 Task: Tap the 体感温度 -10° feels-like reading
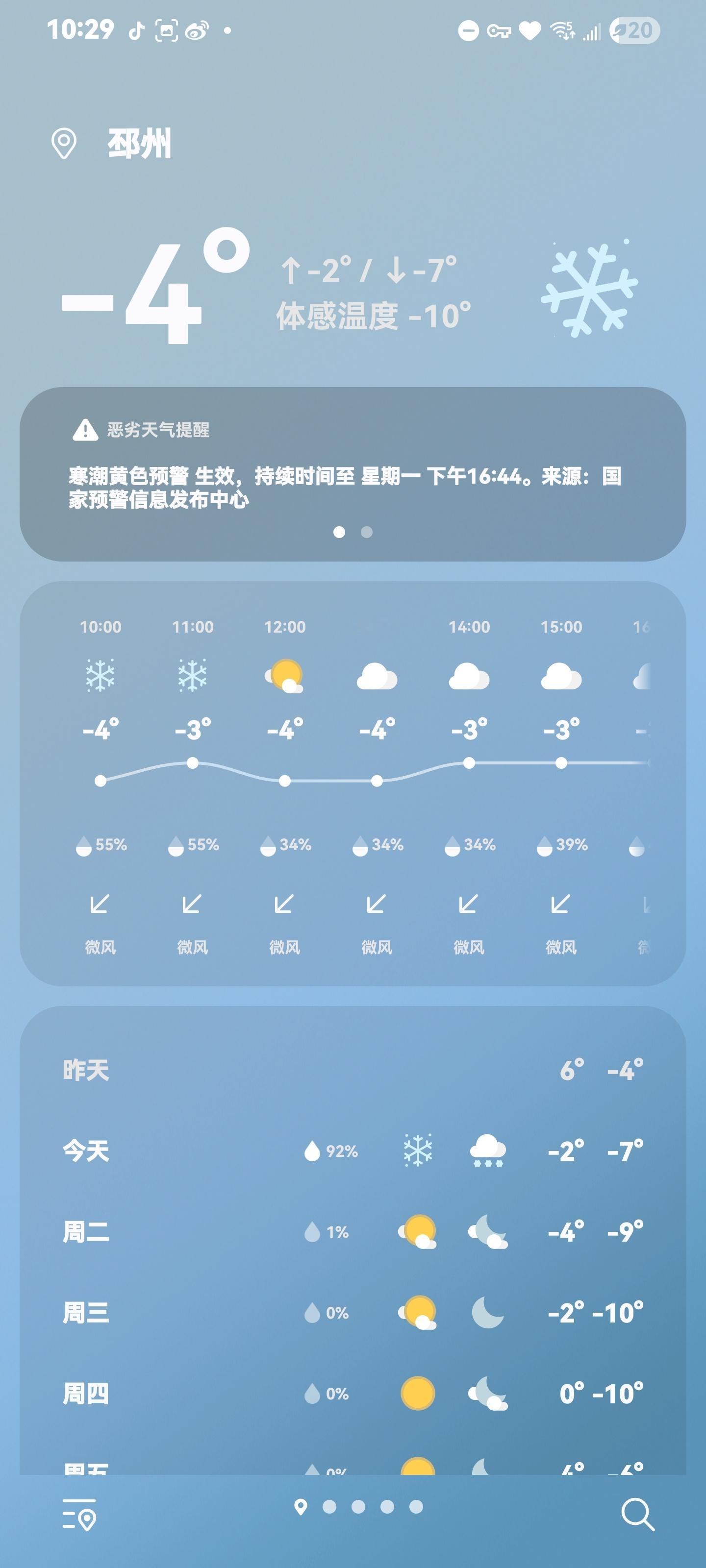374,314
